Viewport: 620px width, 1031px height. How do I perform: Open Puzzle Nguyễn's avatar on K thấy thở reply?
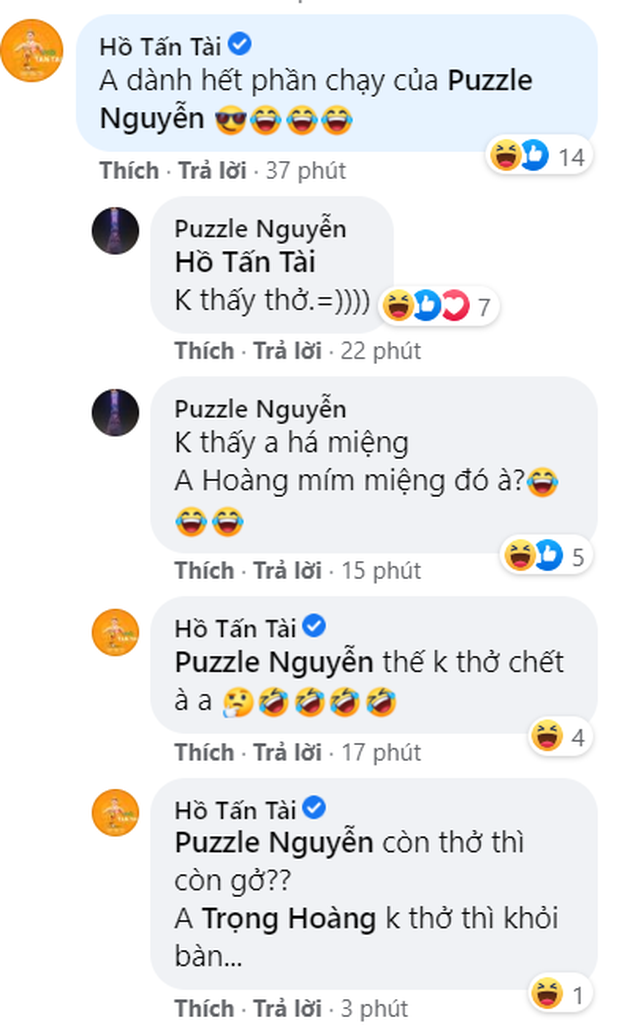tap(115, 231)
